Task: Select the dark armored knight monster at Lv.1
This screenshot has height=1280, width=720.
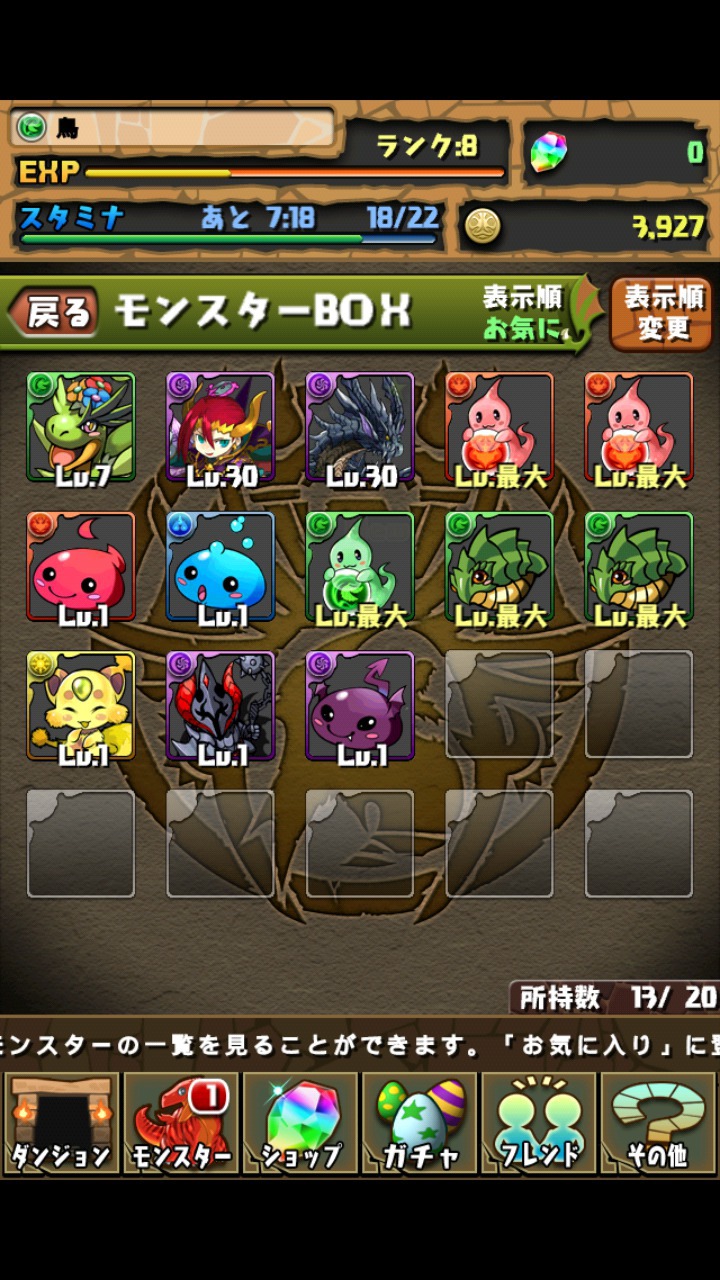Action: [x=220, y=706]
